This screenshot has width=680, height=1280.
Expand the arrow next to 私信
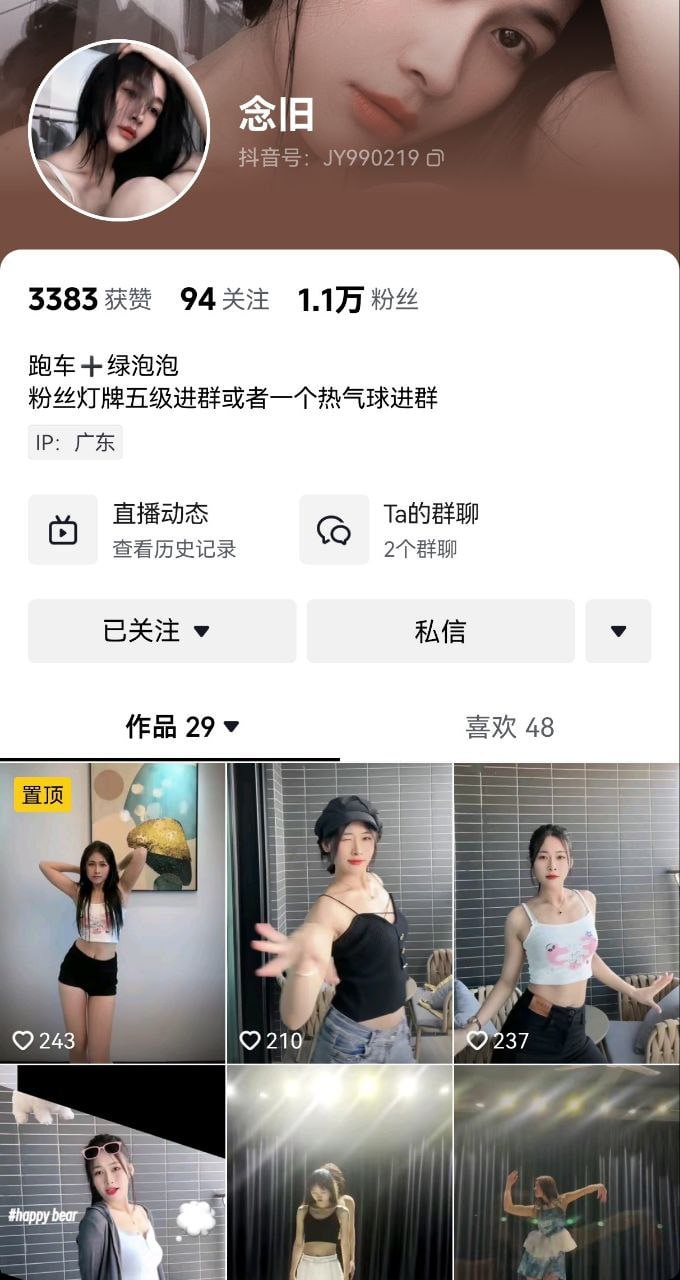[x=618, y=631]
